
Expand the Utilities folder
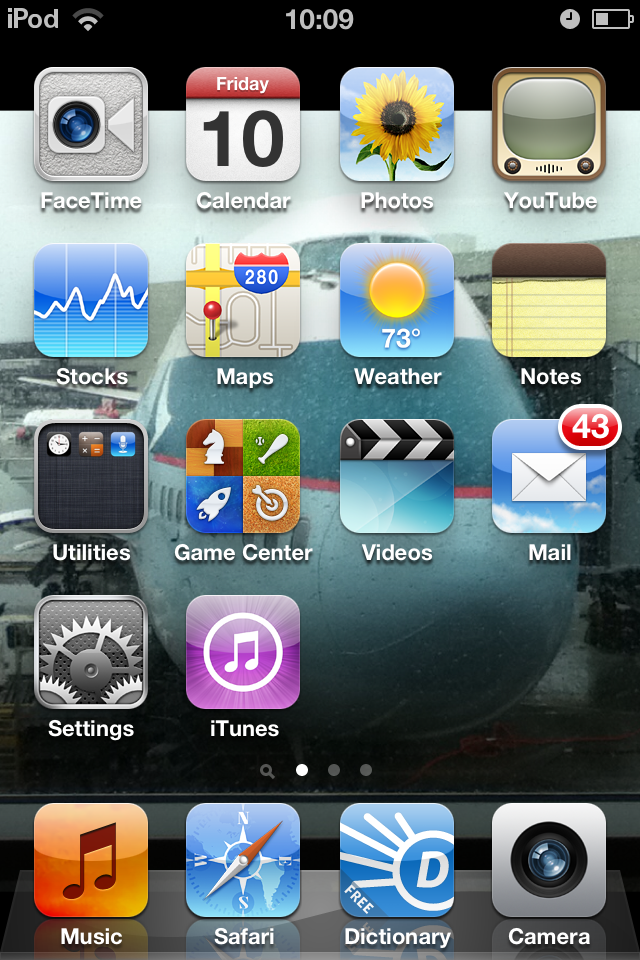click(91, 476)
